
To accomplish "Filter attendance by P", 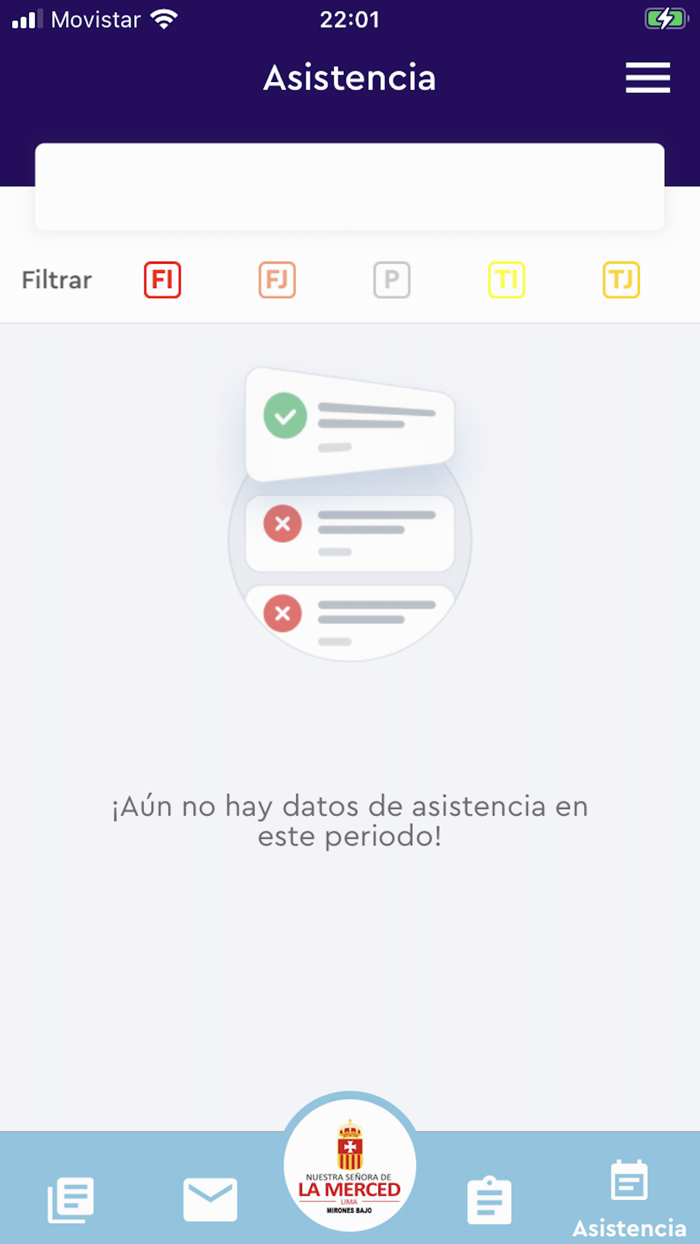I will click(x=392, y=280).
